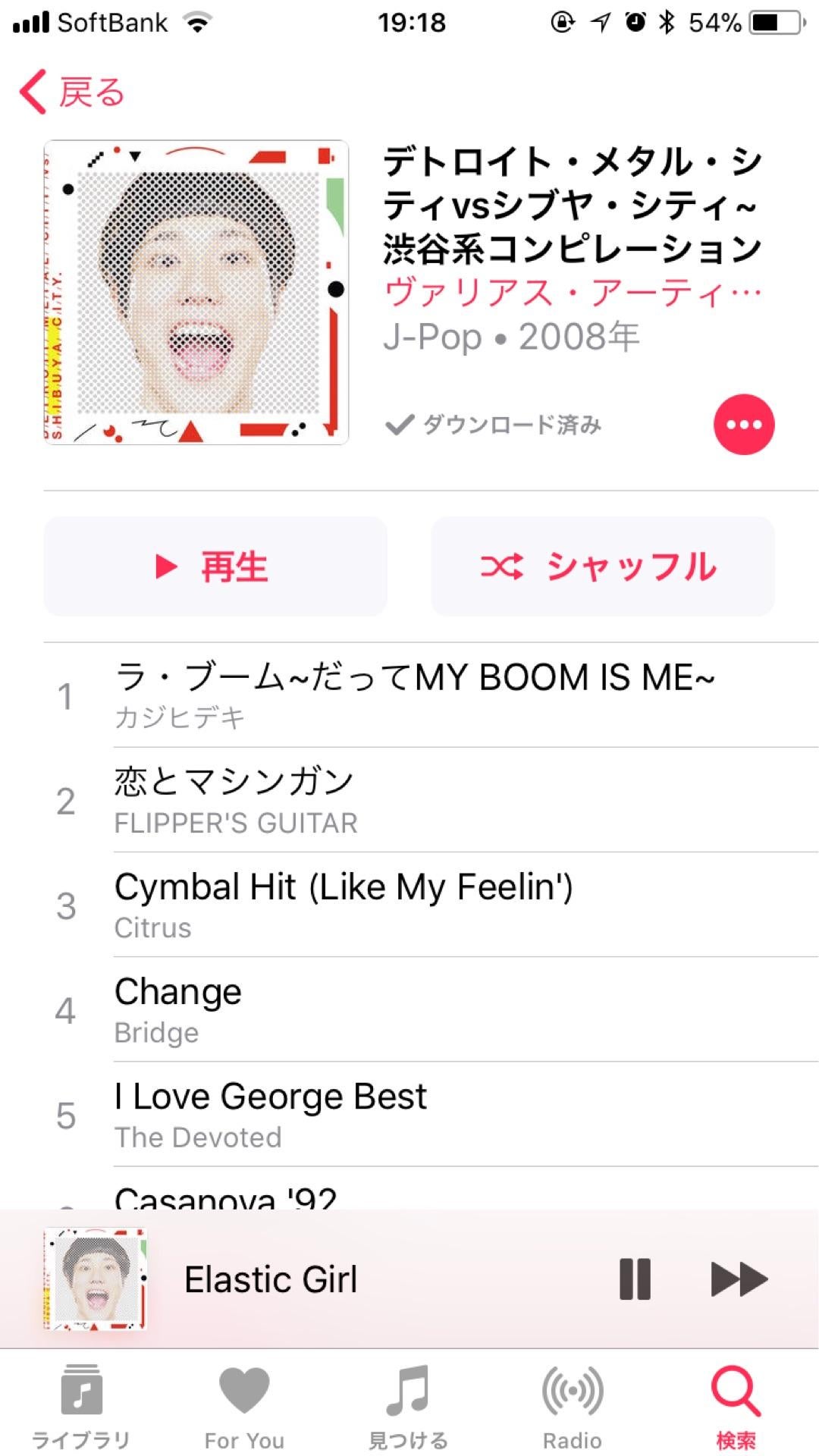Pause the current song Elastic Girl
The image size is (819, 1456).
pos(635,1279)
